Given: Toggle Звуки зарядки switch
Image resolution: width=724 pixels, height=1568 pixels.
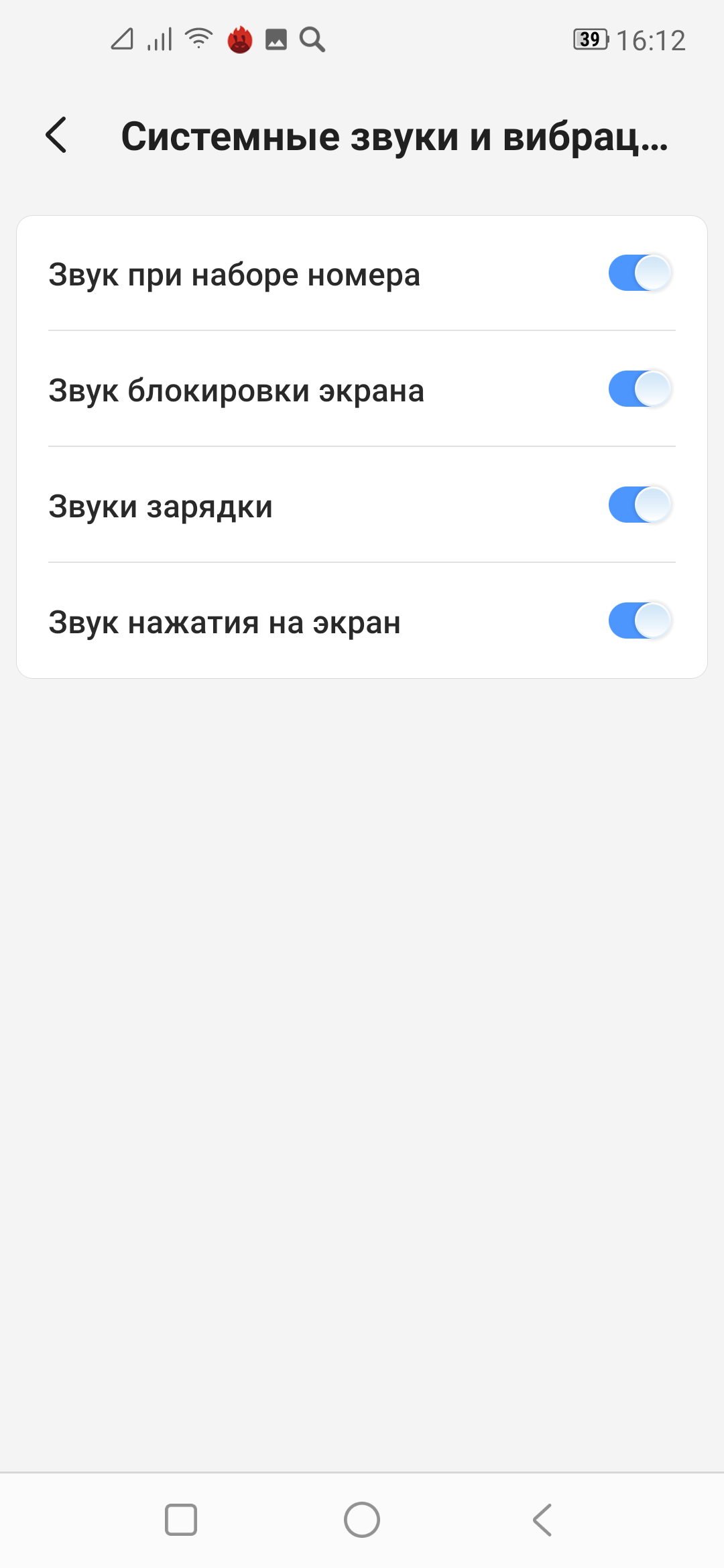Looking at the screenshot, I should tap(640, 505).
